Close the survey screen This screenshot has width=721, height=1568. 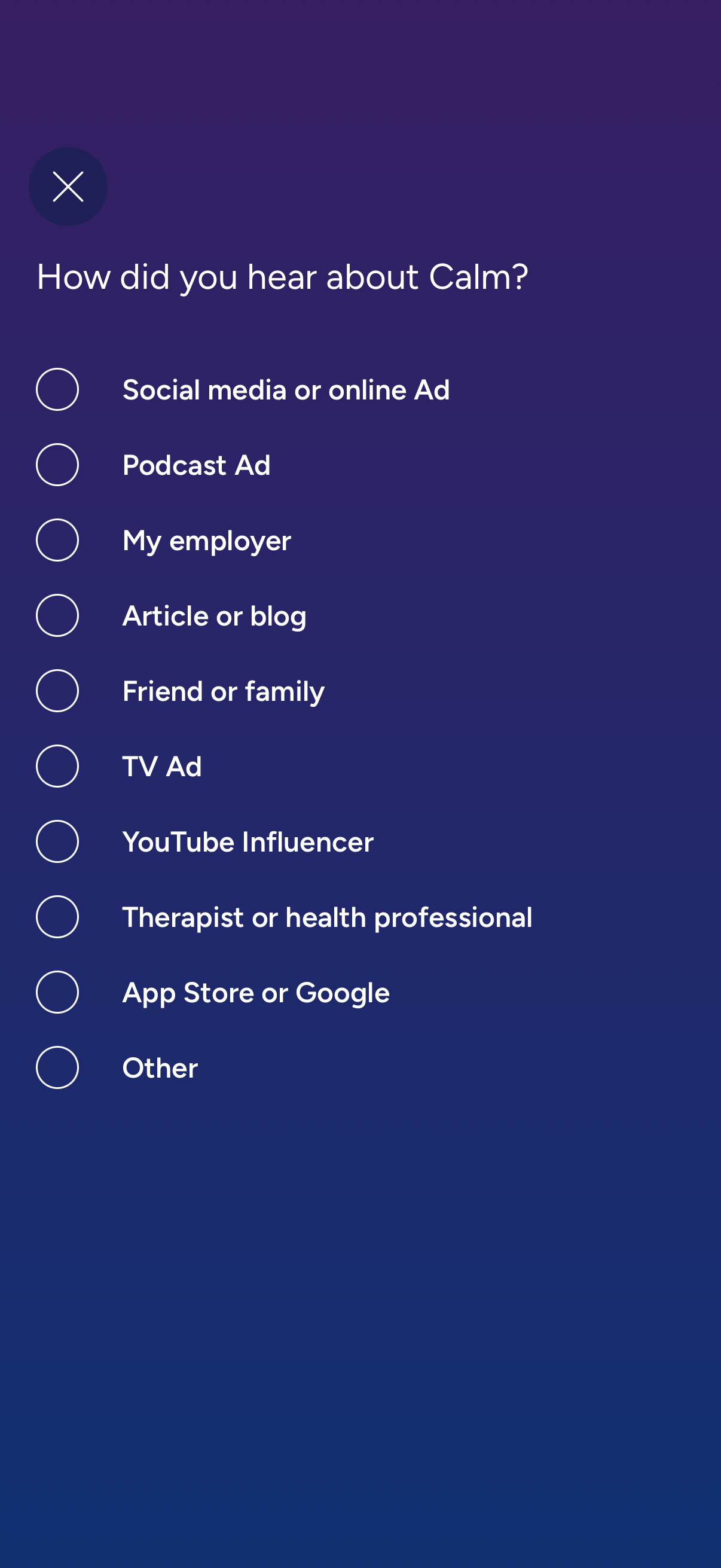68,186
